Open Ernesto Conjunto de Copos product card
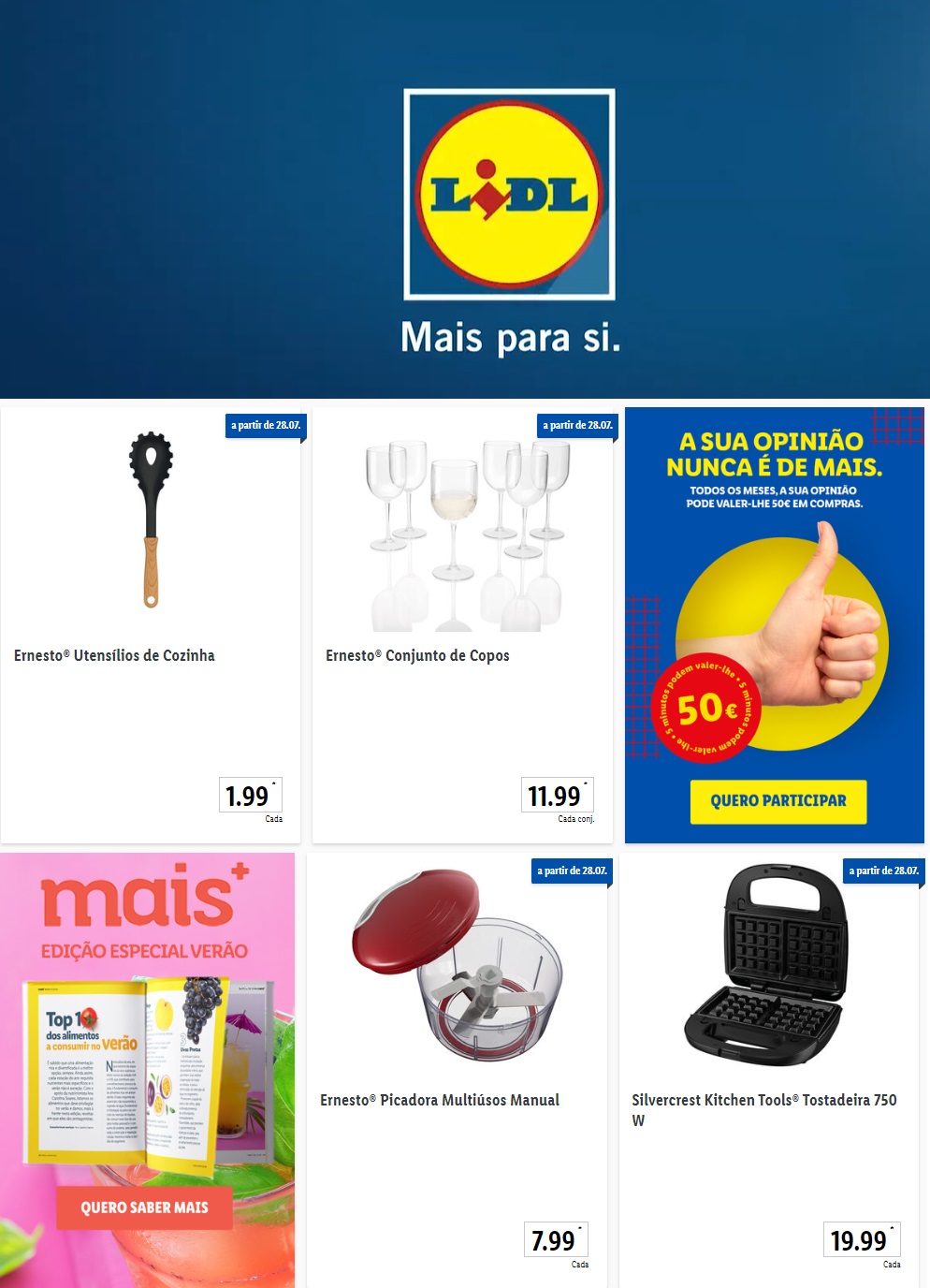The height and width of the screenshot is (1288, 930). coord(462,623)
